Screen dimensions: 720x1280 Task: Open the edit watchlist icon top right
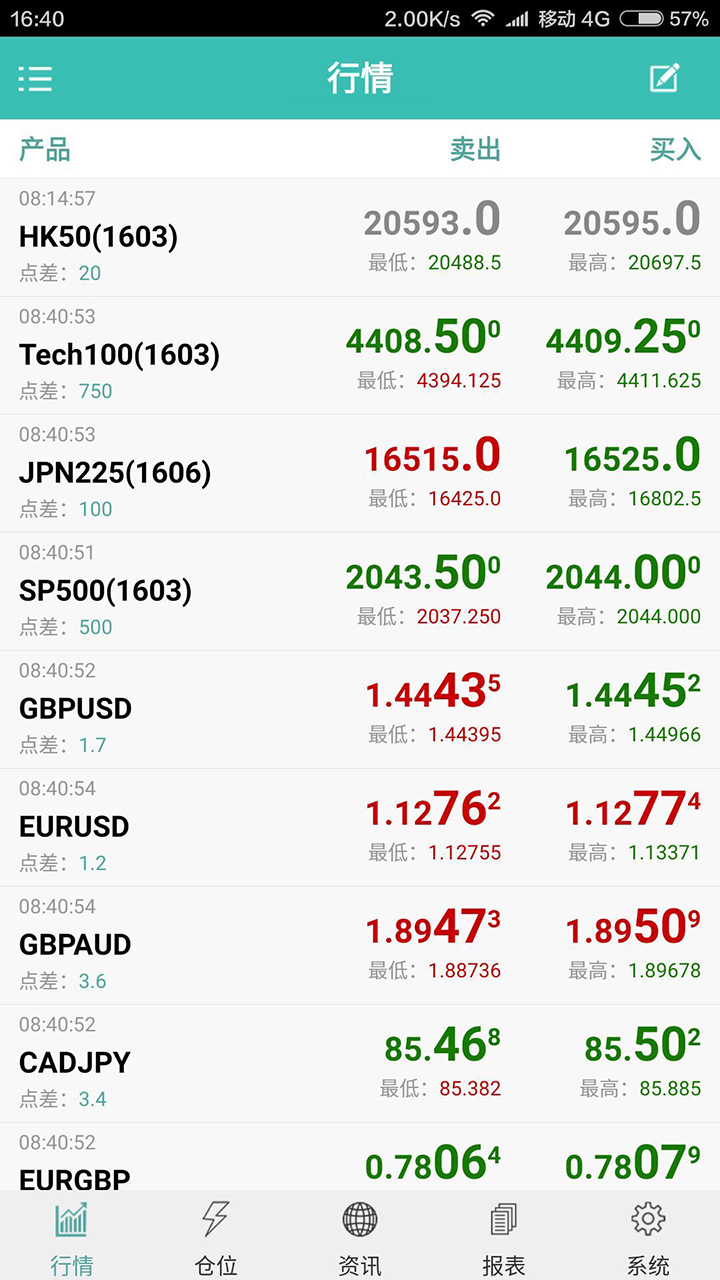(664, 78)
